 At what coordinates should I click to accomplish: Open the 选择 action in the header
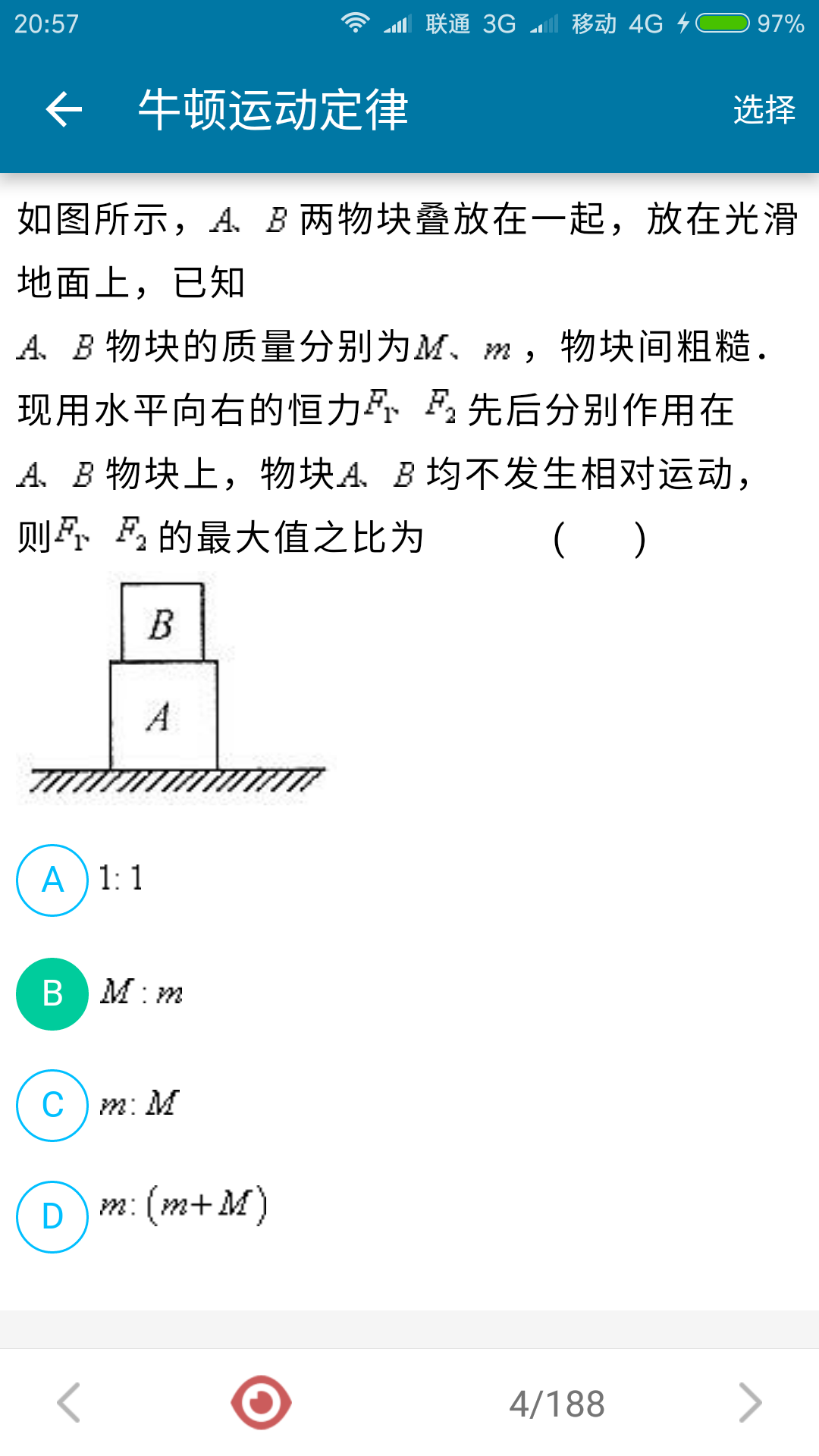point(764,110)
